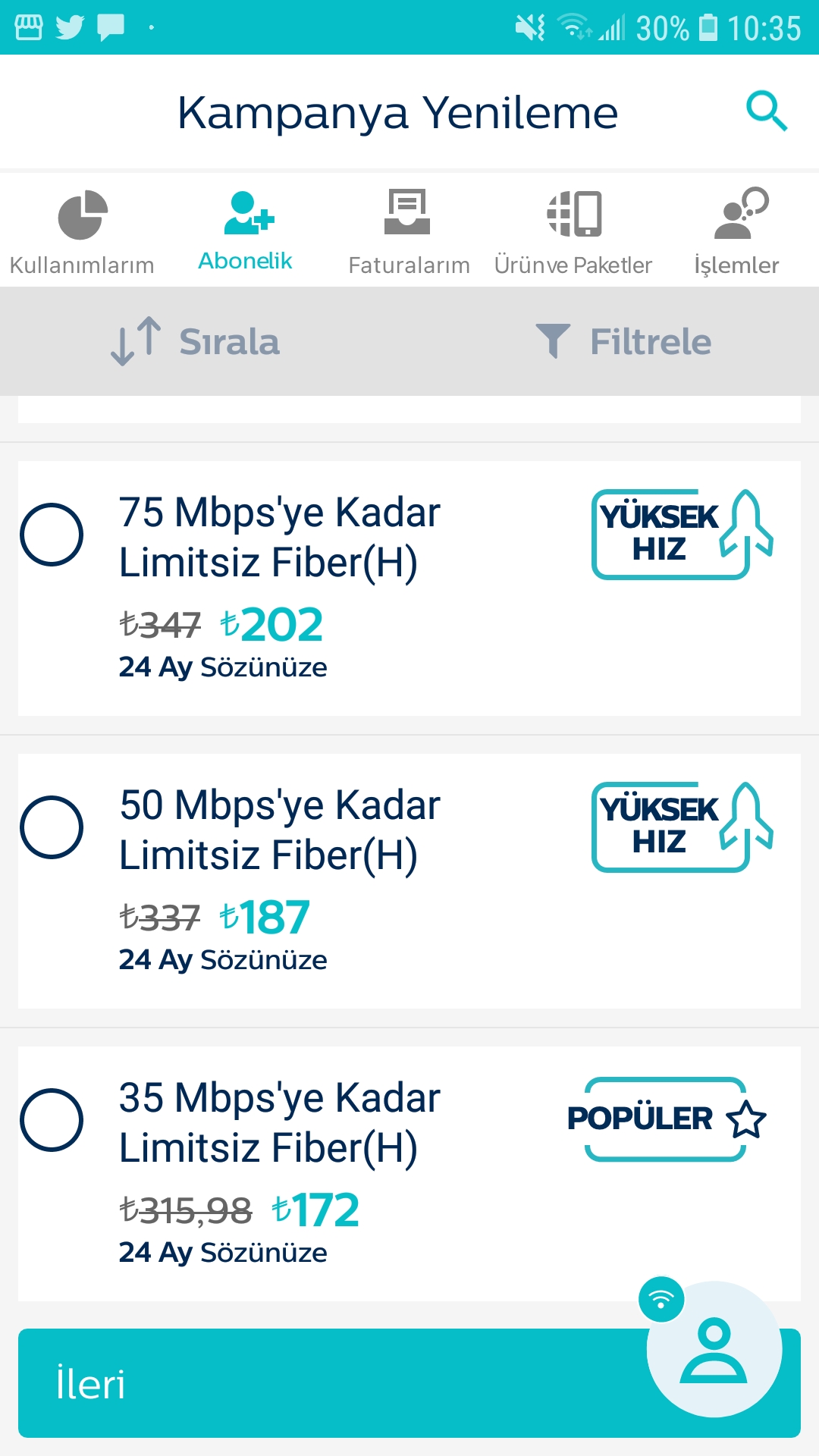Go to Ürün ve Paketler tab
The width and height of the screenshot is (819, 1456).
[x=573, y=233]
